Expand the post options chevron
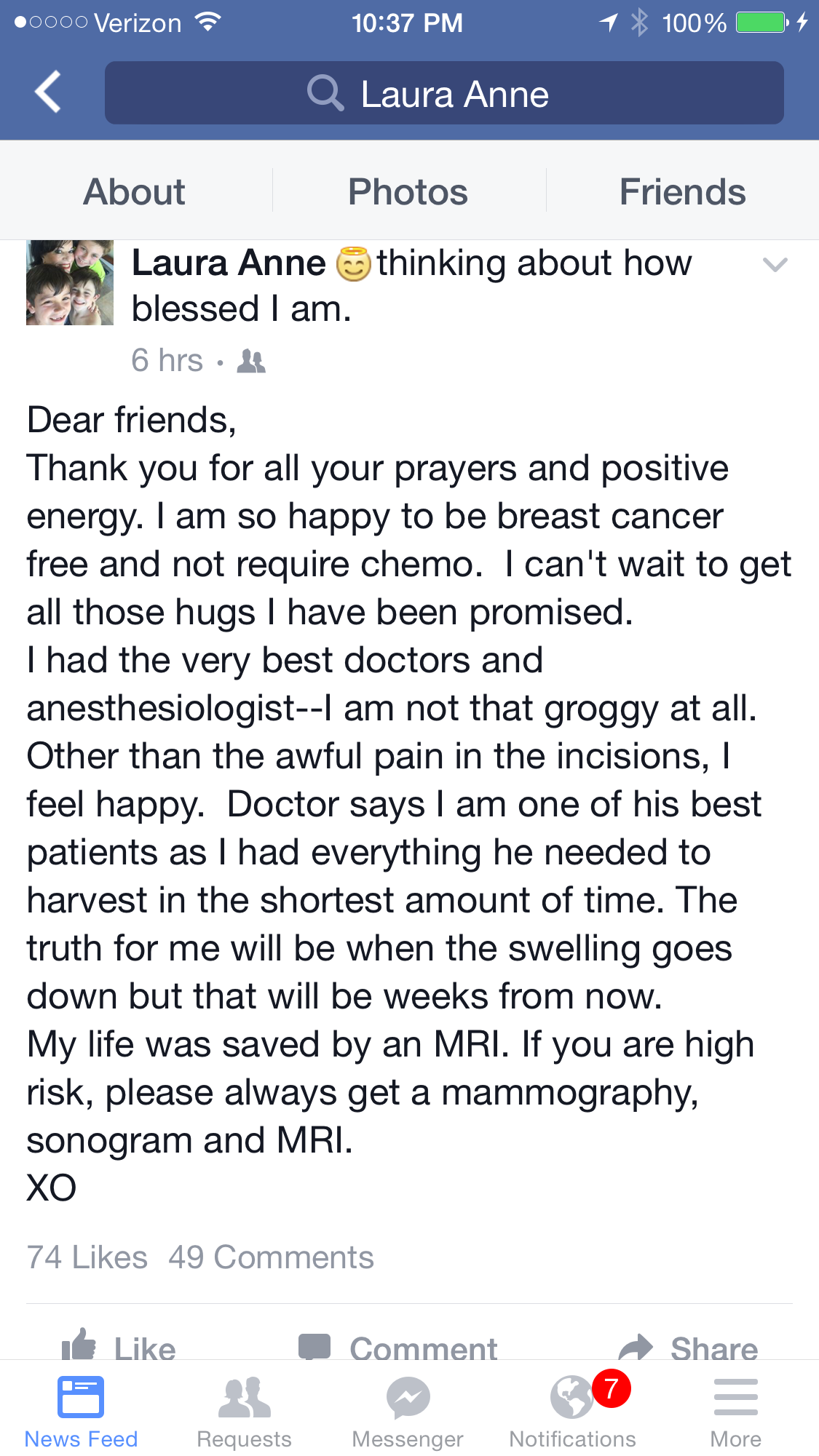819x1456 pixels. (x=775, y=264)
